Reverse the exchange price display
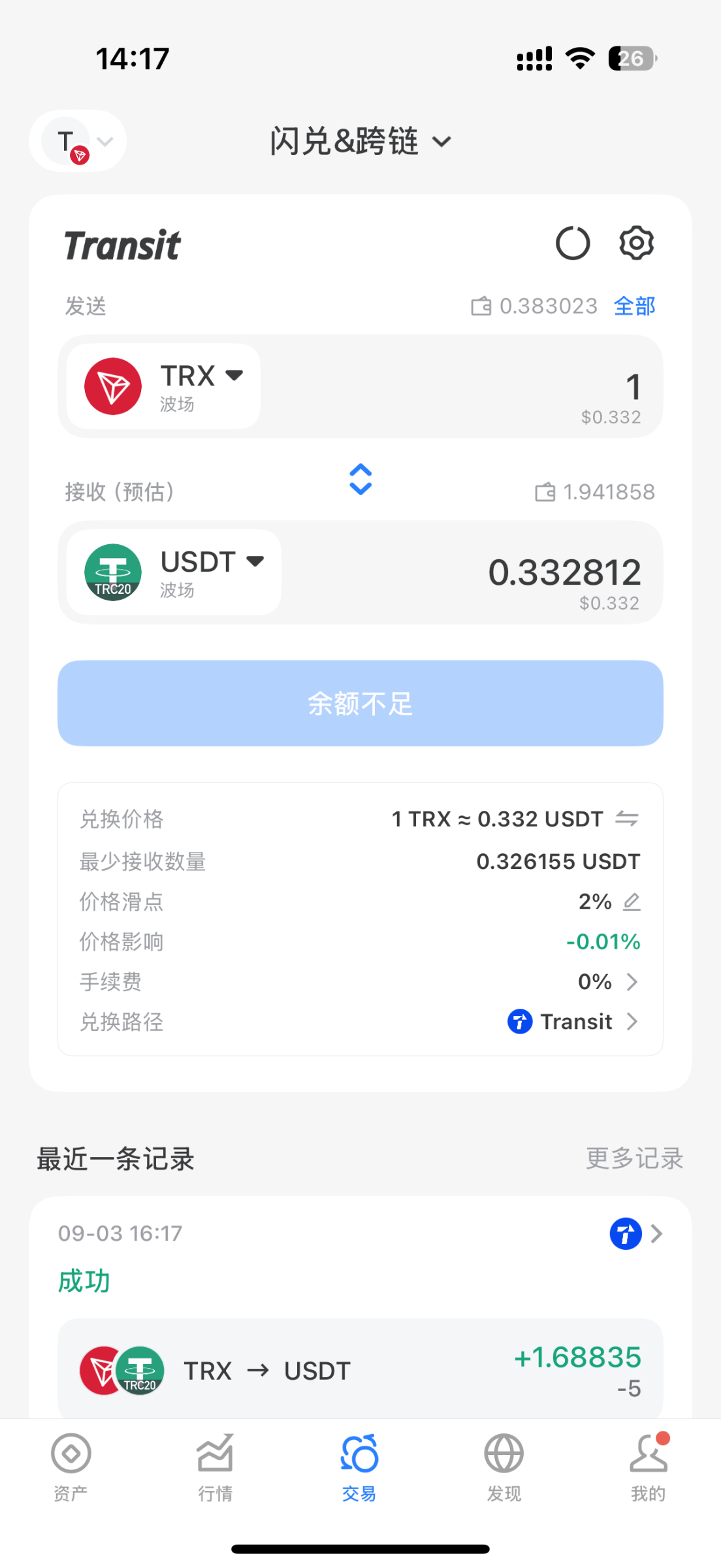Screen dimensions: 721x1568 [627, 819]
